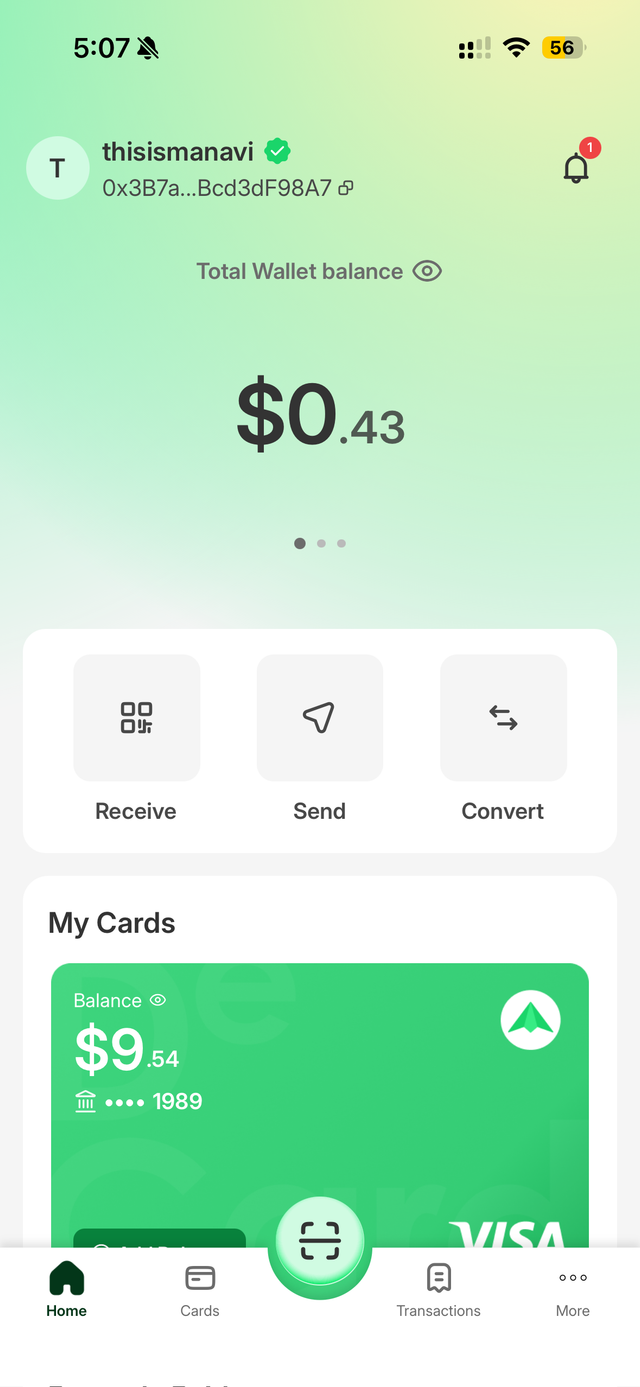Screen dimensions: 640x1387
Task: Open the Visa card ending 1989
Action: point(320,1105)
